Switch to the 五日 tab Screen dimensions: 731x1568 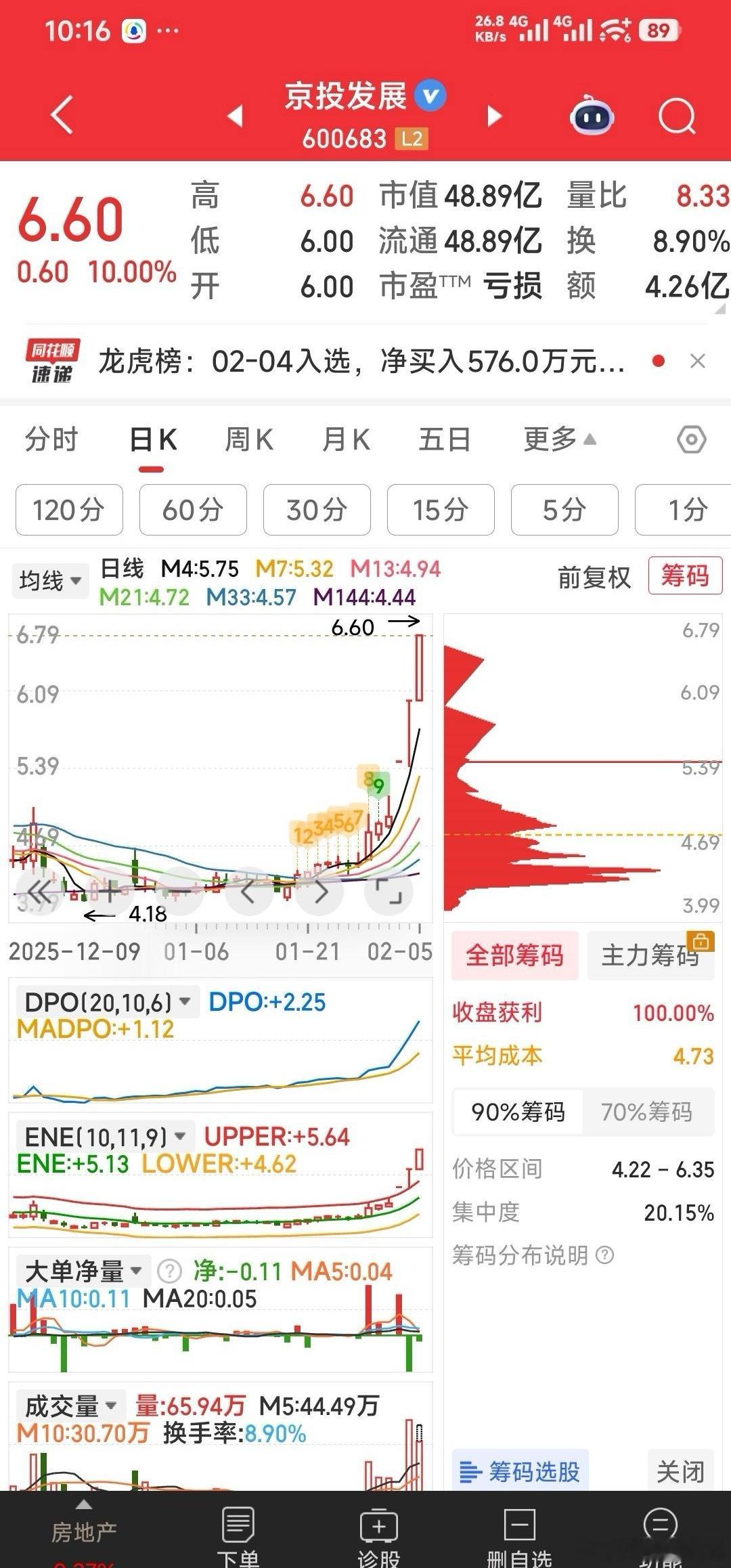point(445,440)
